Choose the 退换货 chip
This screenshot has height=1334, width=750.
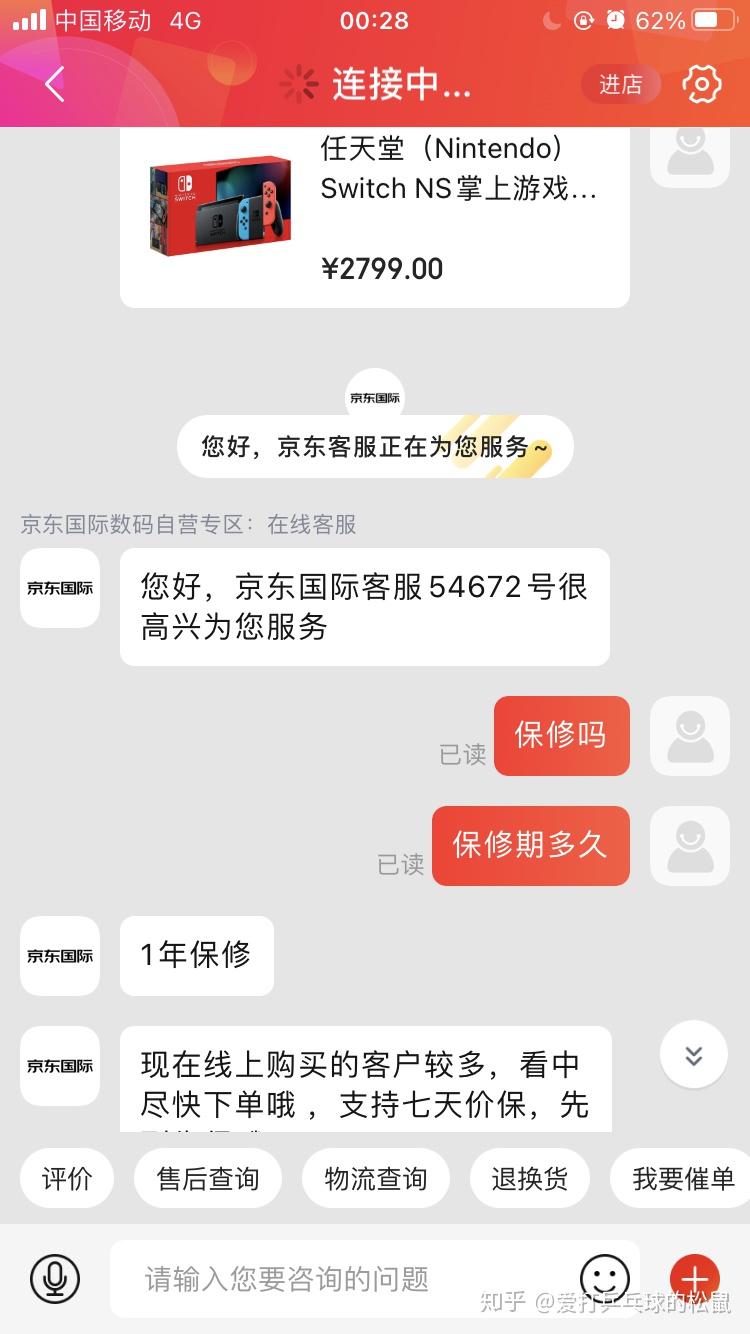(x=530, y=1179)
